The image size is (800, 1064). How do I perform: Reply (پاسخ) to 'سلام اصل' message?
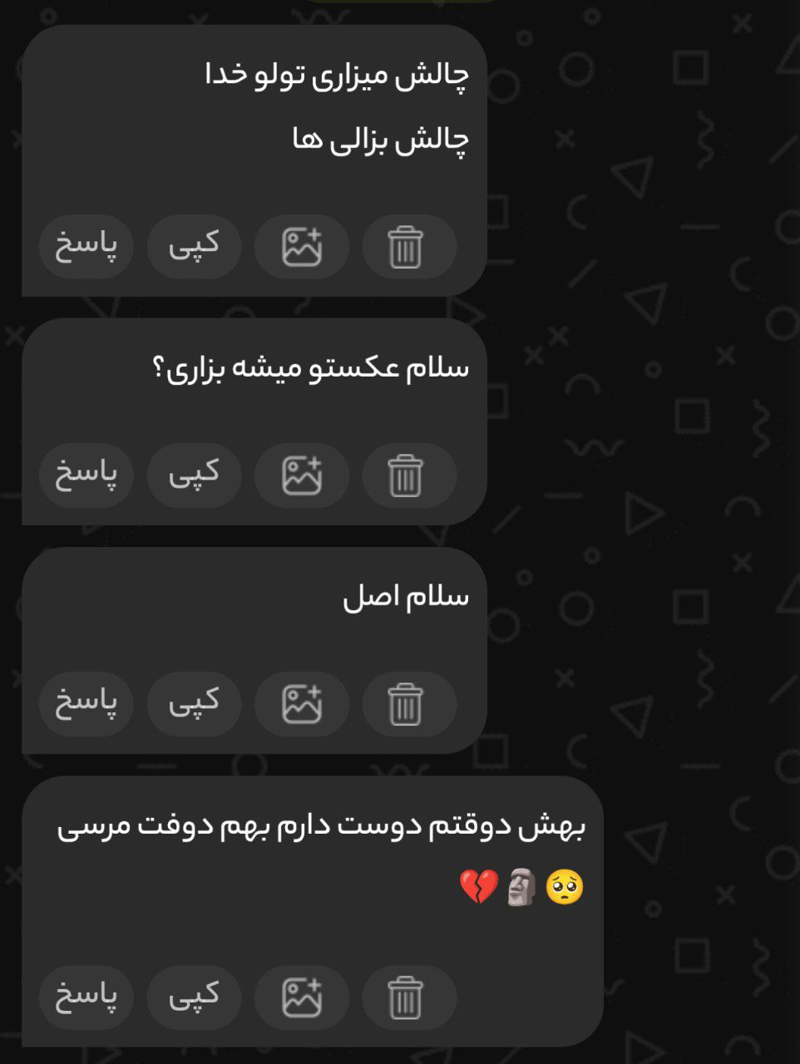[x=86, y=704]
